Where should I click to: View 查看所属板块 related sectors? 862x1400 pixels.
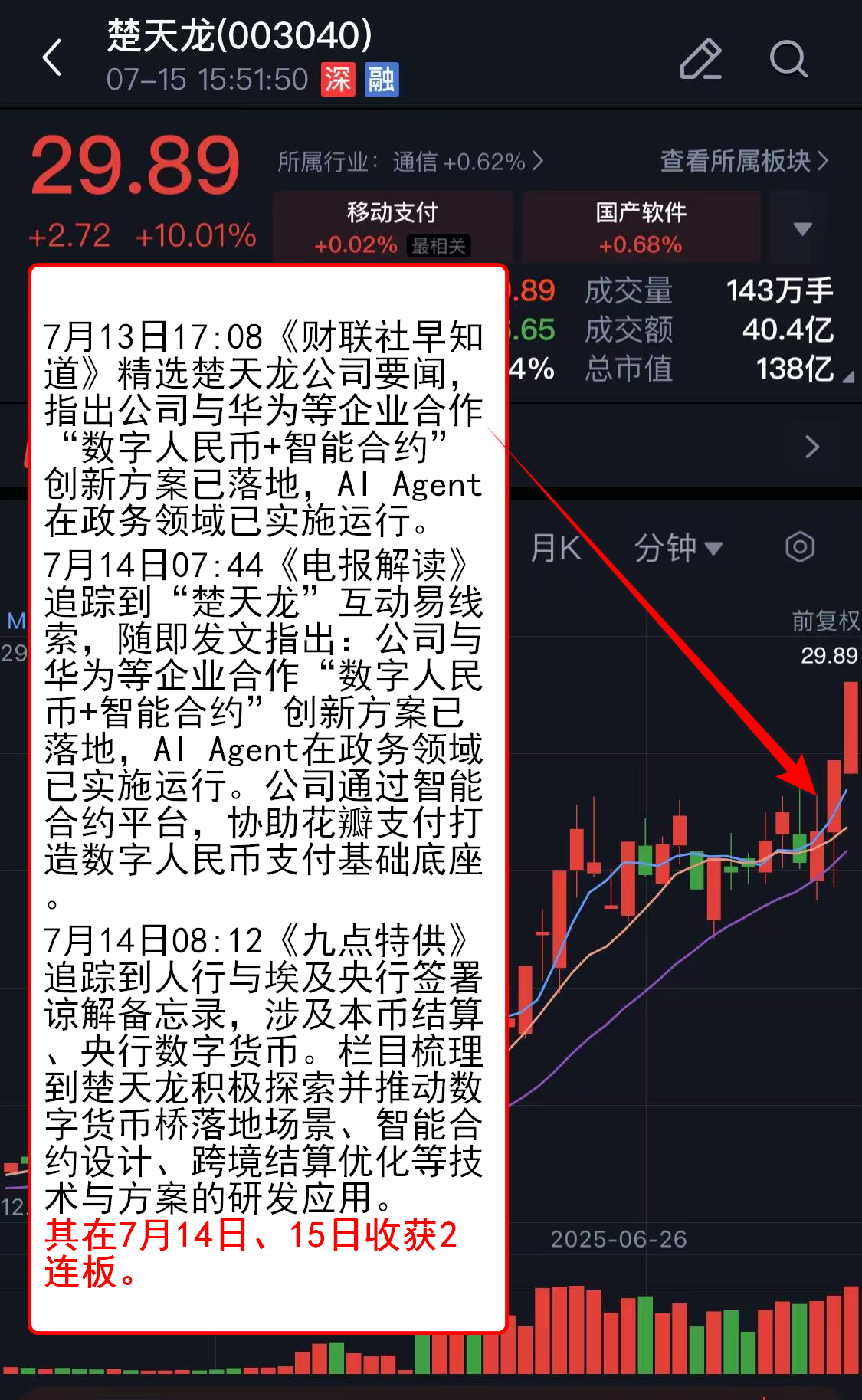tap(743, 161)
